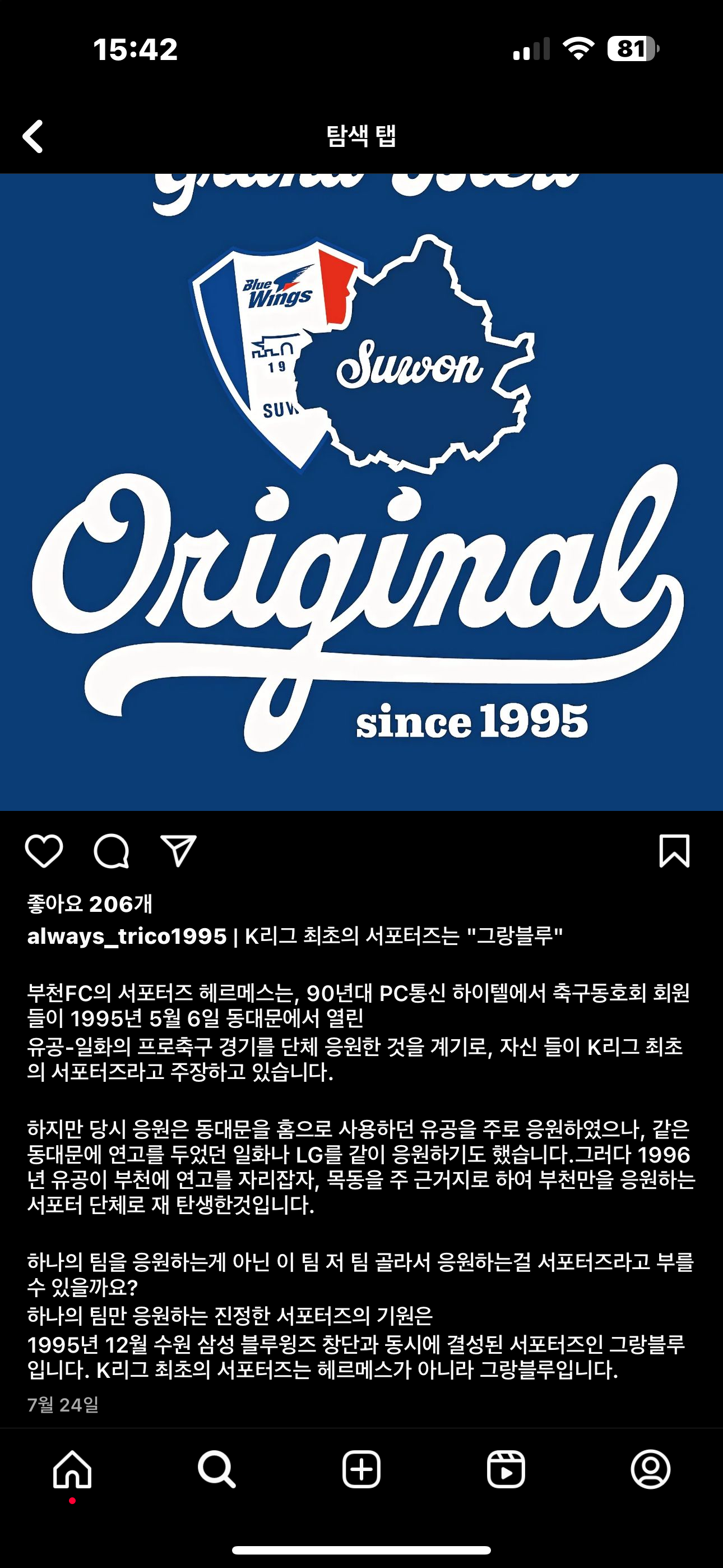
Task: Open always_trico1995 profile from caption
Action: (x=127, y=936)
